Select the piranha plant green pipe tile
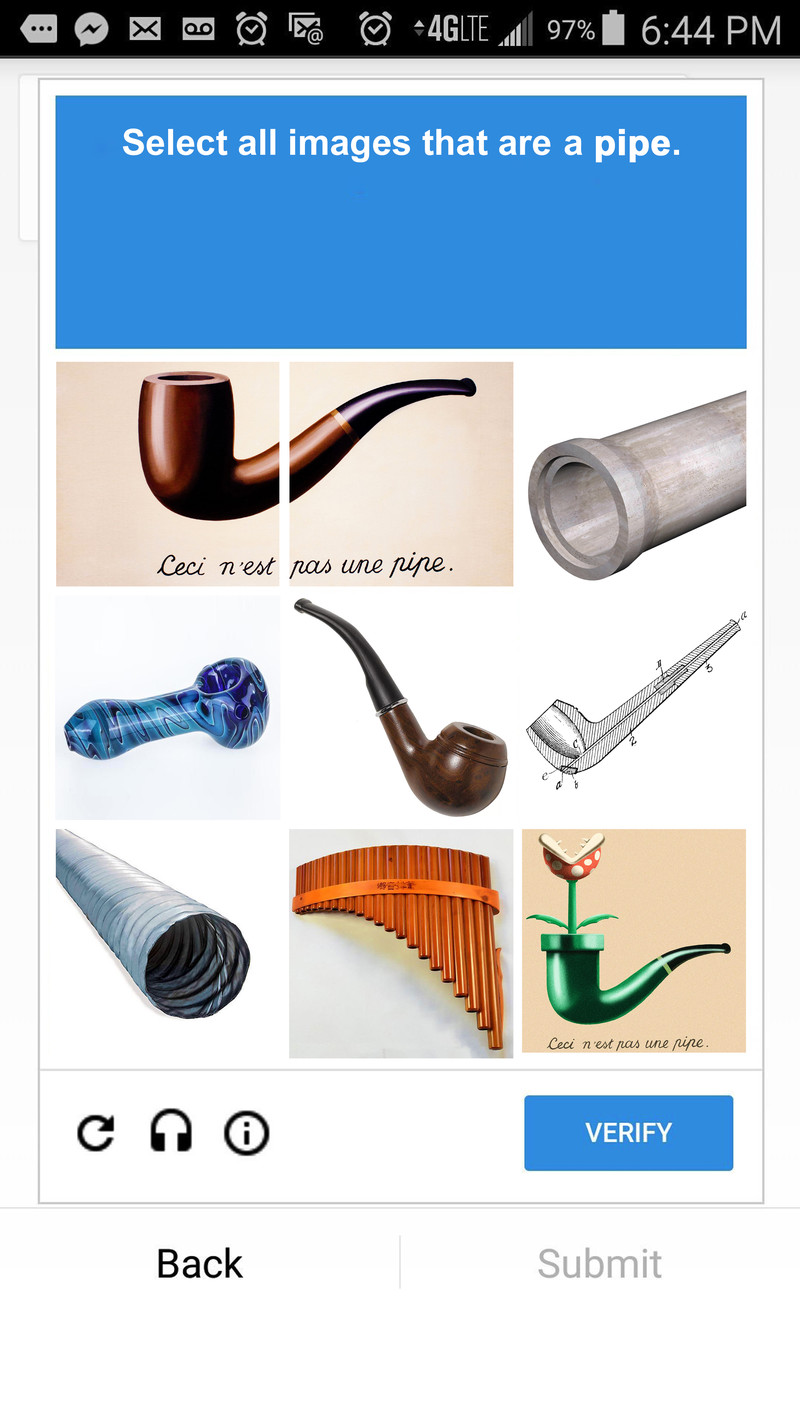The image size is (800, 1422). 634,940
